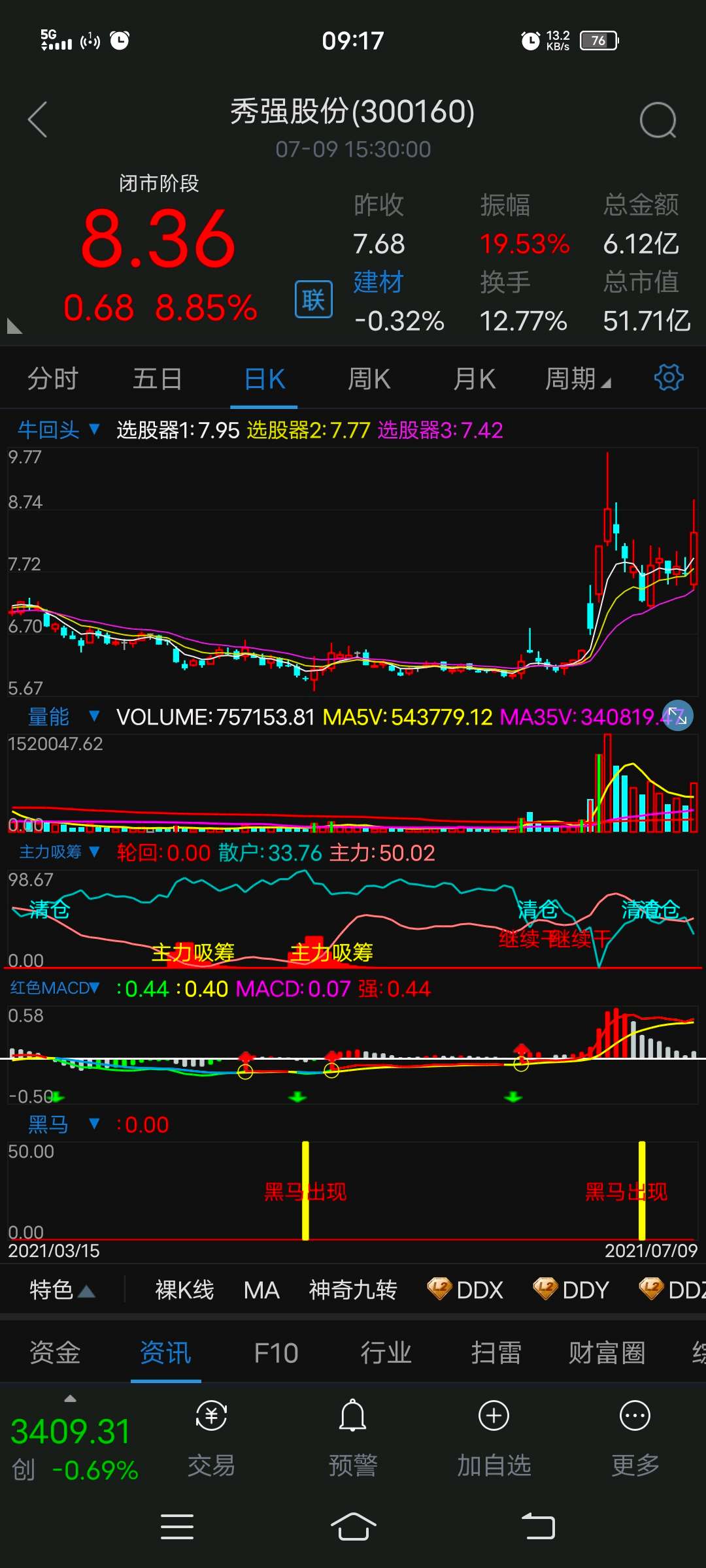Switch to the 分时 chart tab

(52, 379)
